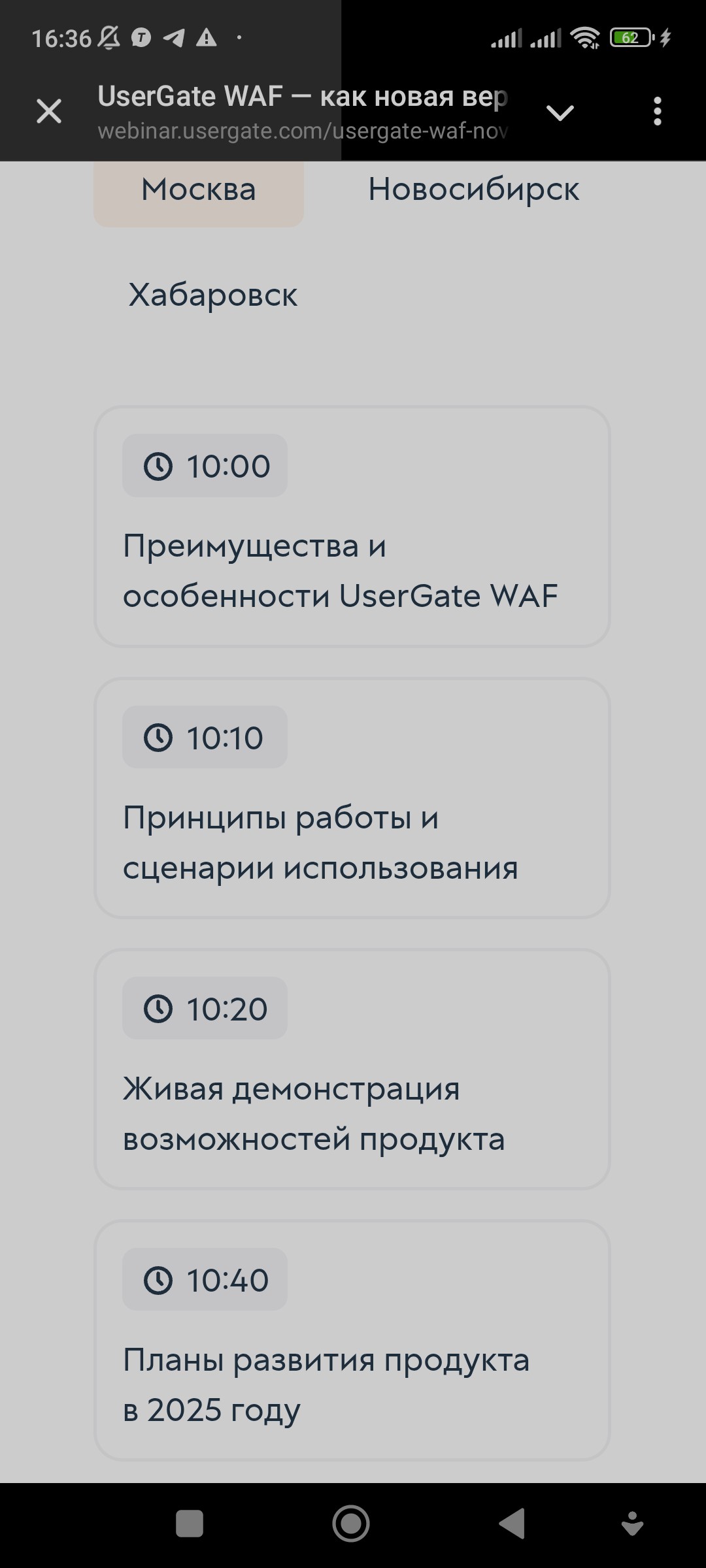This screenshot has width=706, height=1568.
Task: Select the Москва city tab
Action: pyautogui.click(x=199, y=190)
